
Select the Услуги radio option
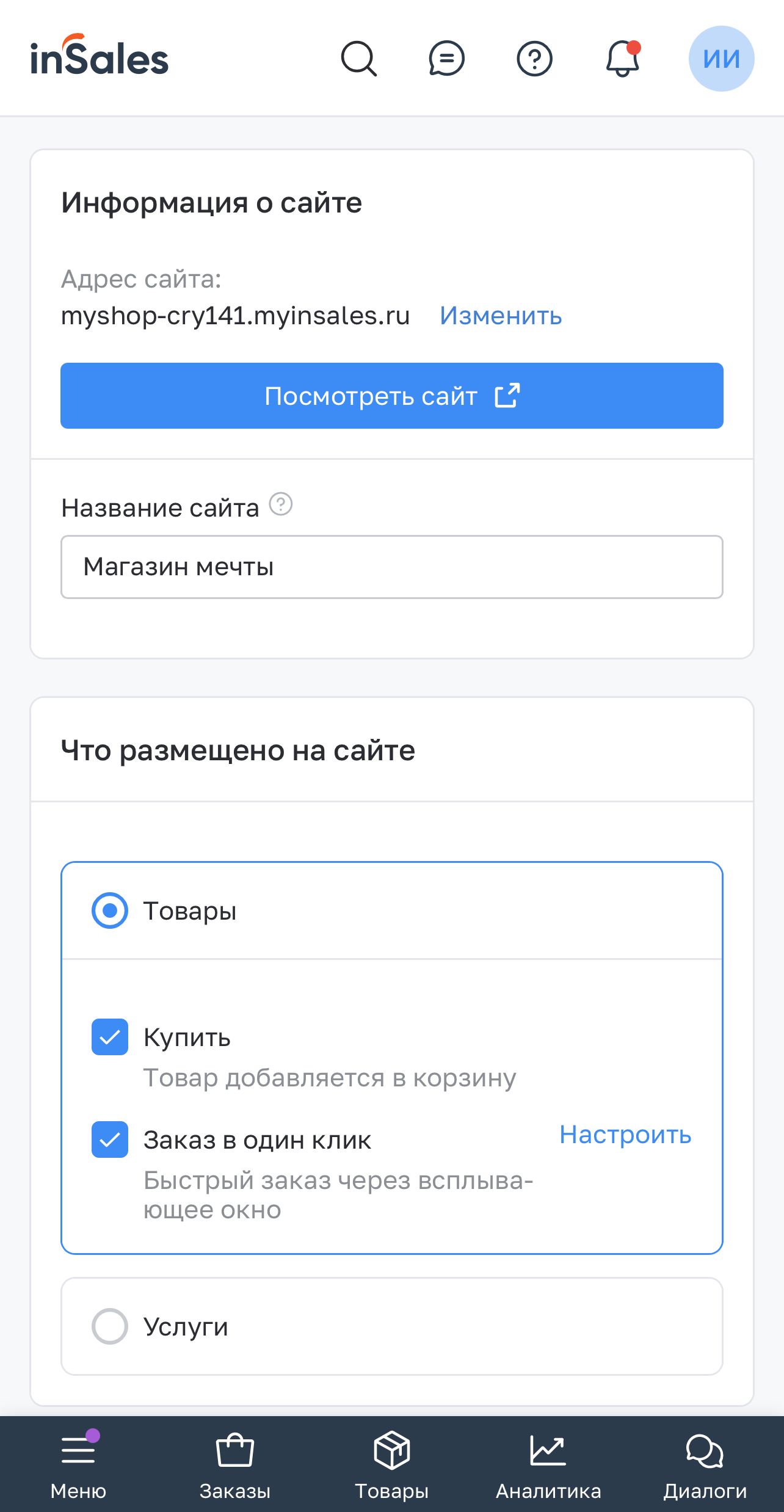pyautogui.click(x=110, y=1326)
